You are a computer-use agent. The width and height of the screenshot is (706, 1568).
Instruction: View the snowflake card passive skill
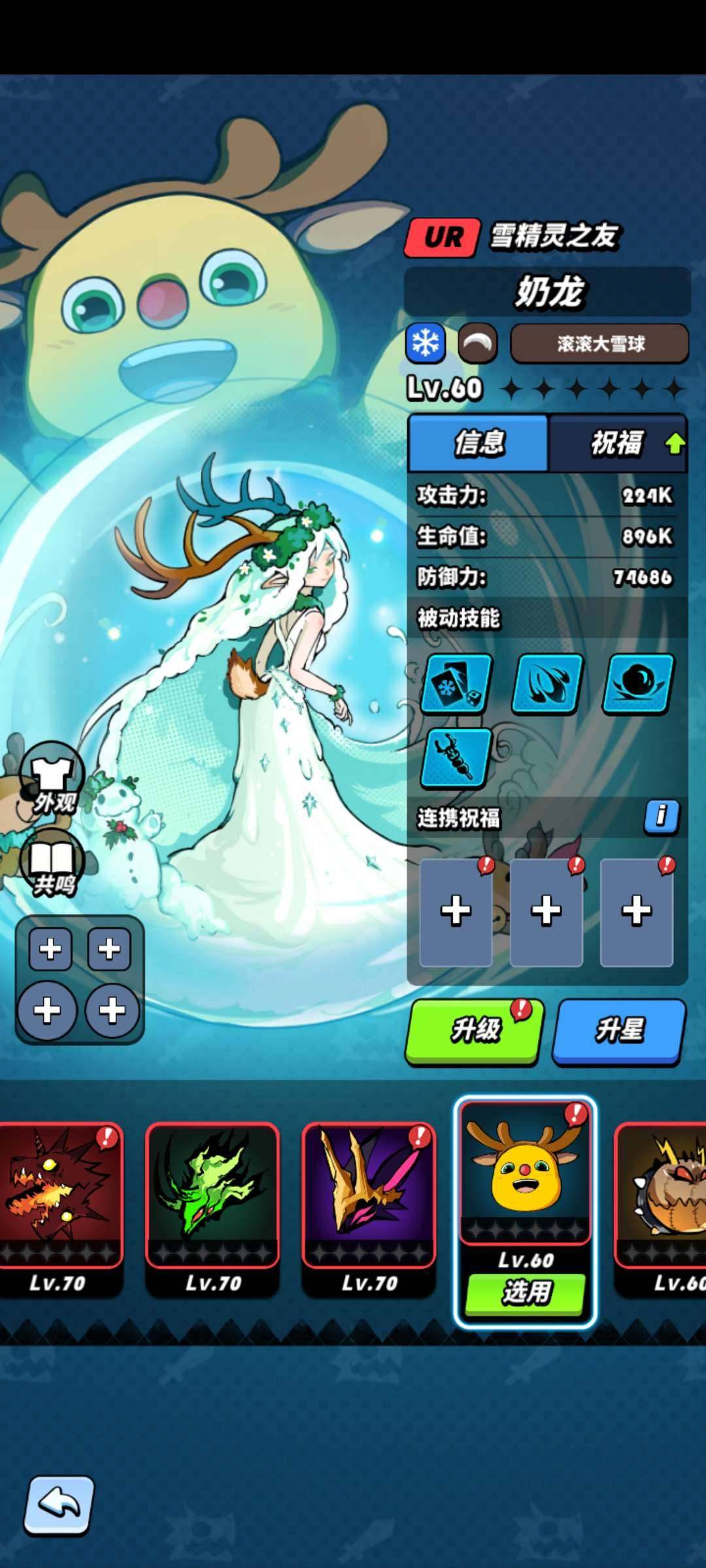[456, 684]
